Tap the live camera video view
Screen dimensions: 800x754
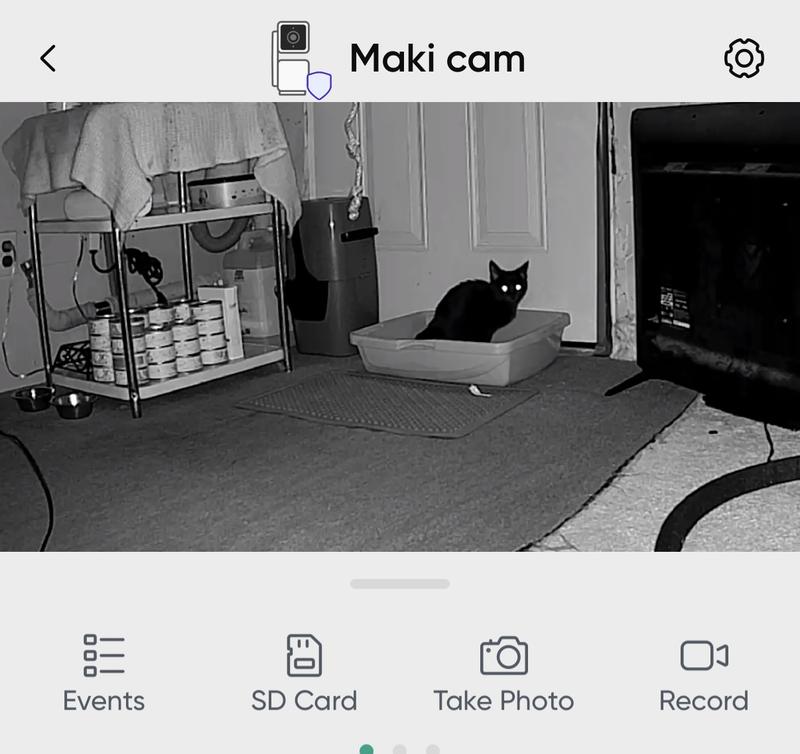[400, 326]
